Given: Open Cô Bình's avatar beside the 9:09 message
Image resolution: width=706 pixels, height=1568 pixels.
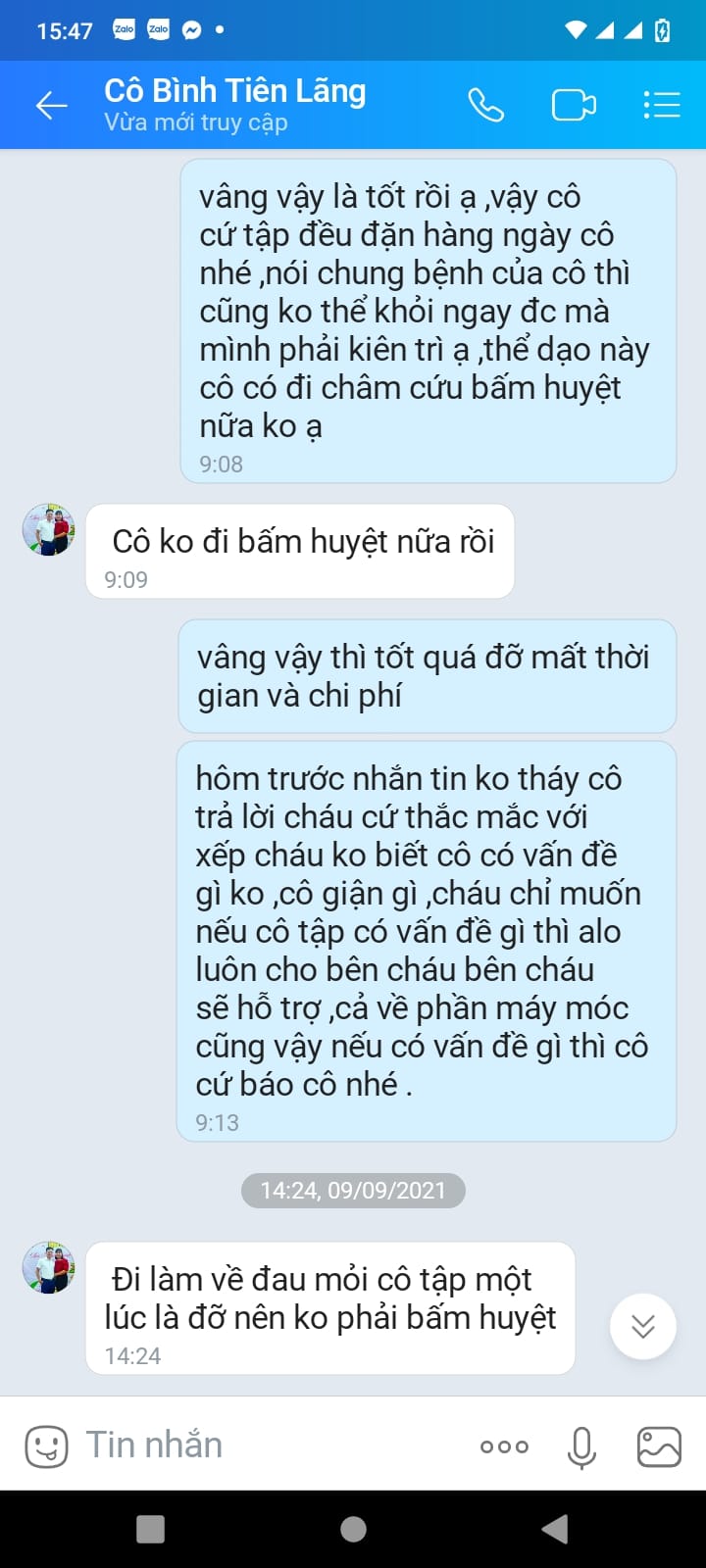Looking at the screenshot, I should pos(49,530).
